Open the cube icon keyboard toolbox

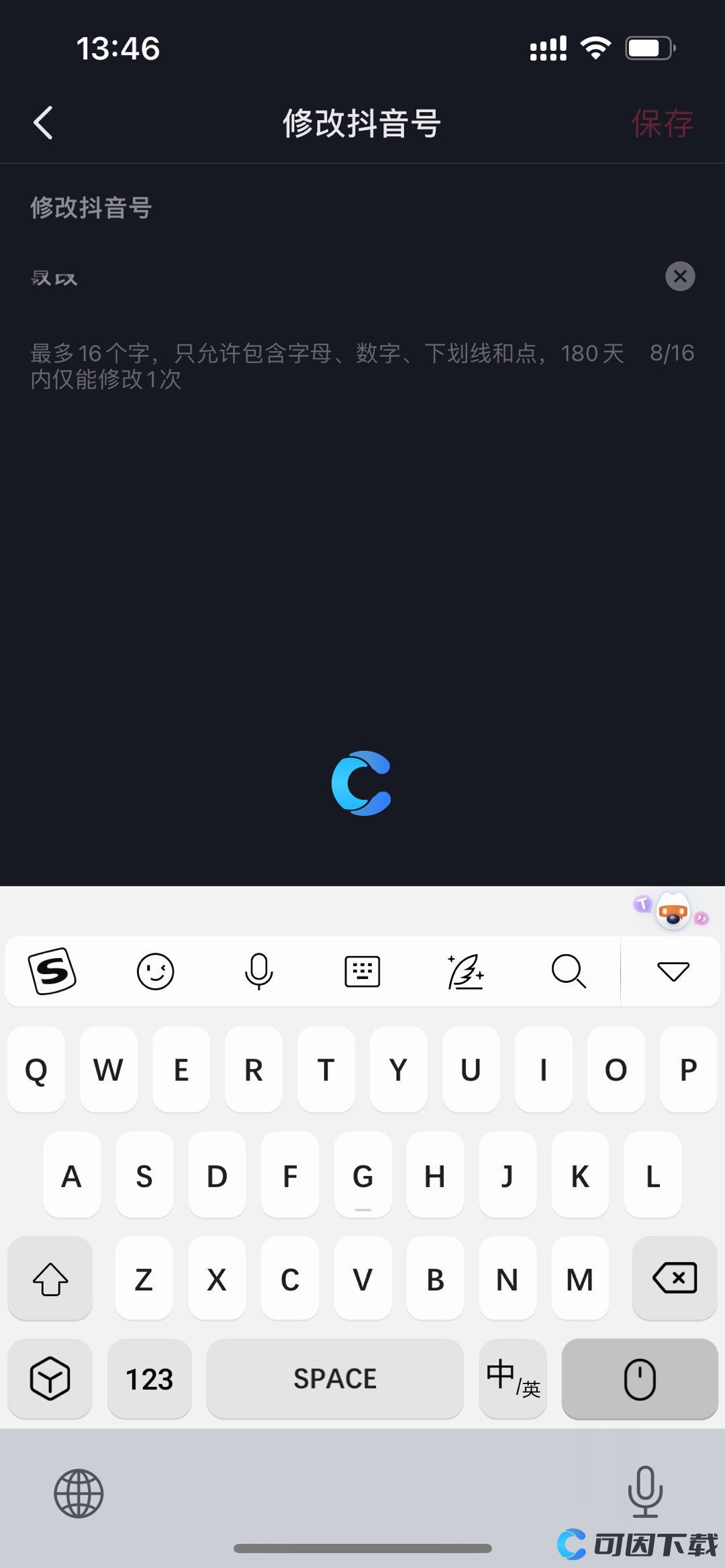50,1379
